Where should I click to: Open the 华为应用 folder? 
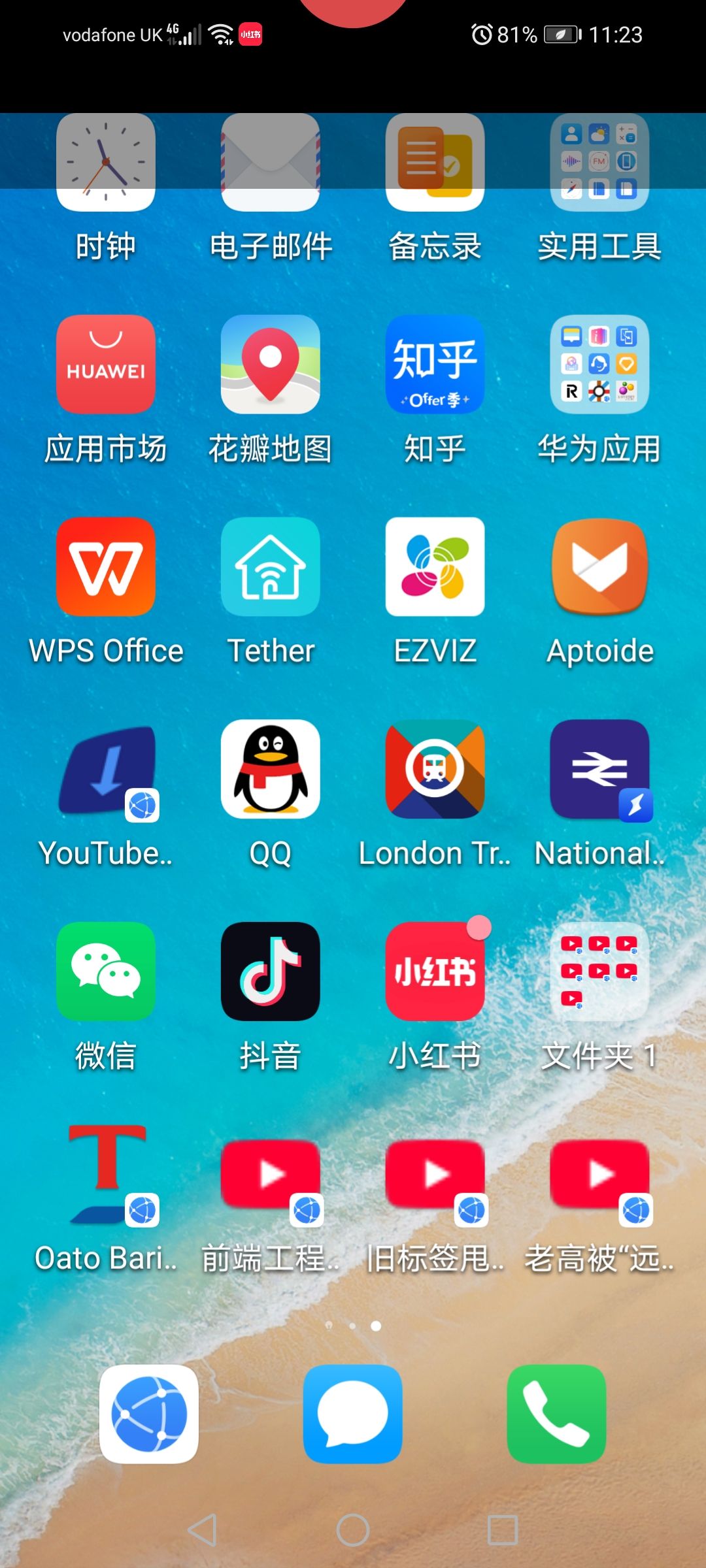coord(599,365)
